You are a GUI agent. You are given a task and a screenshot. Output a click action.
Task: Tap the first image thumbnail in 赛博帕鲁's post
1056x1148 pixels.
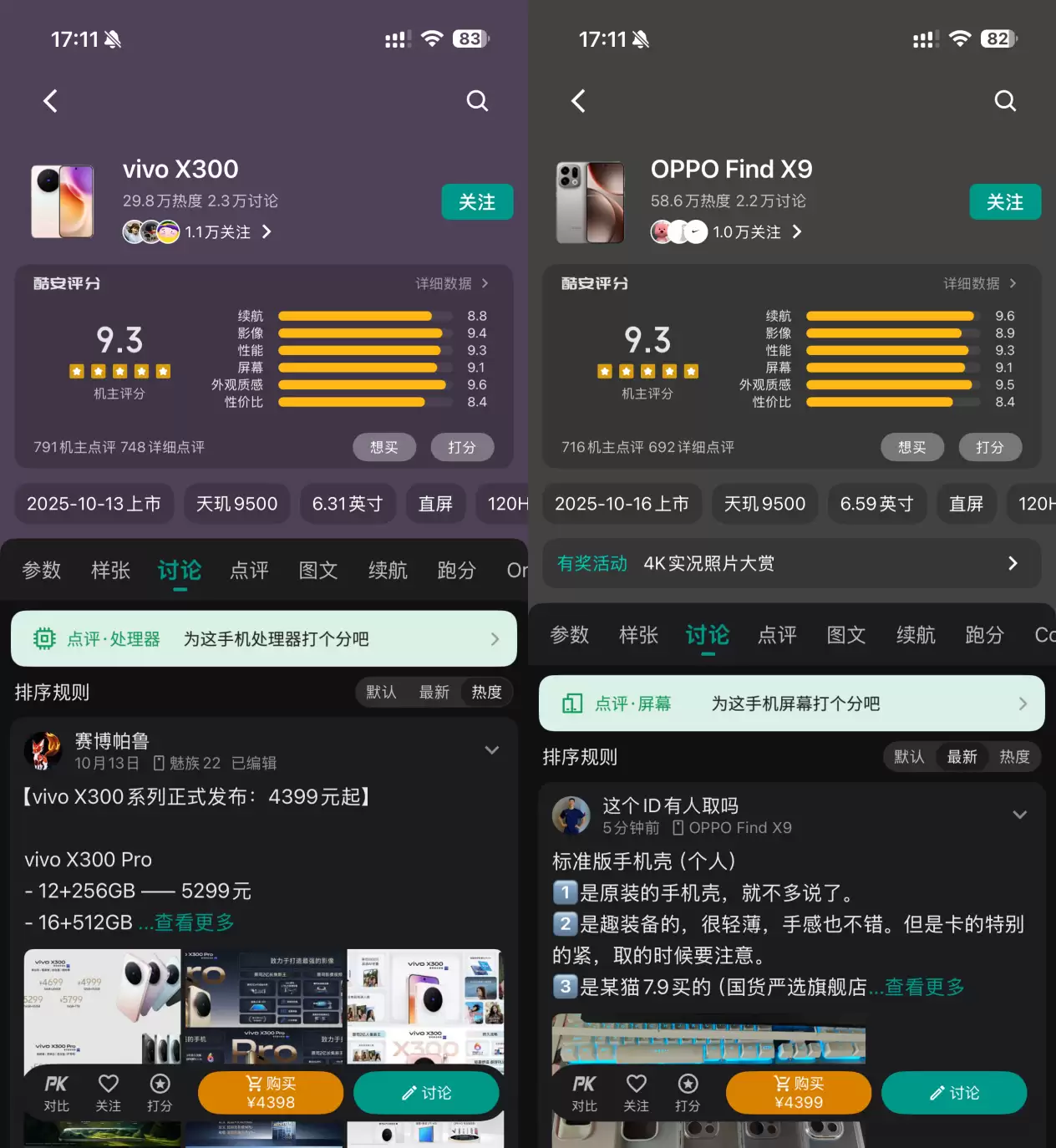(x=102, y=1008)
